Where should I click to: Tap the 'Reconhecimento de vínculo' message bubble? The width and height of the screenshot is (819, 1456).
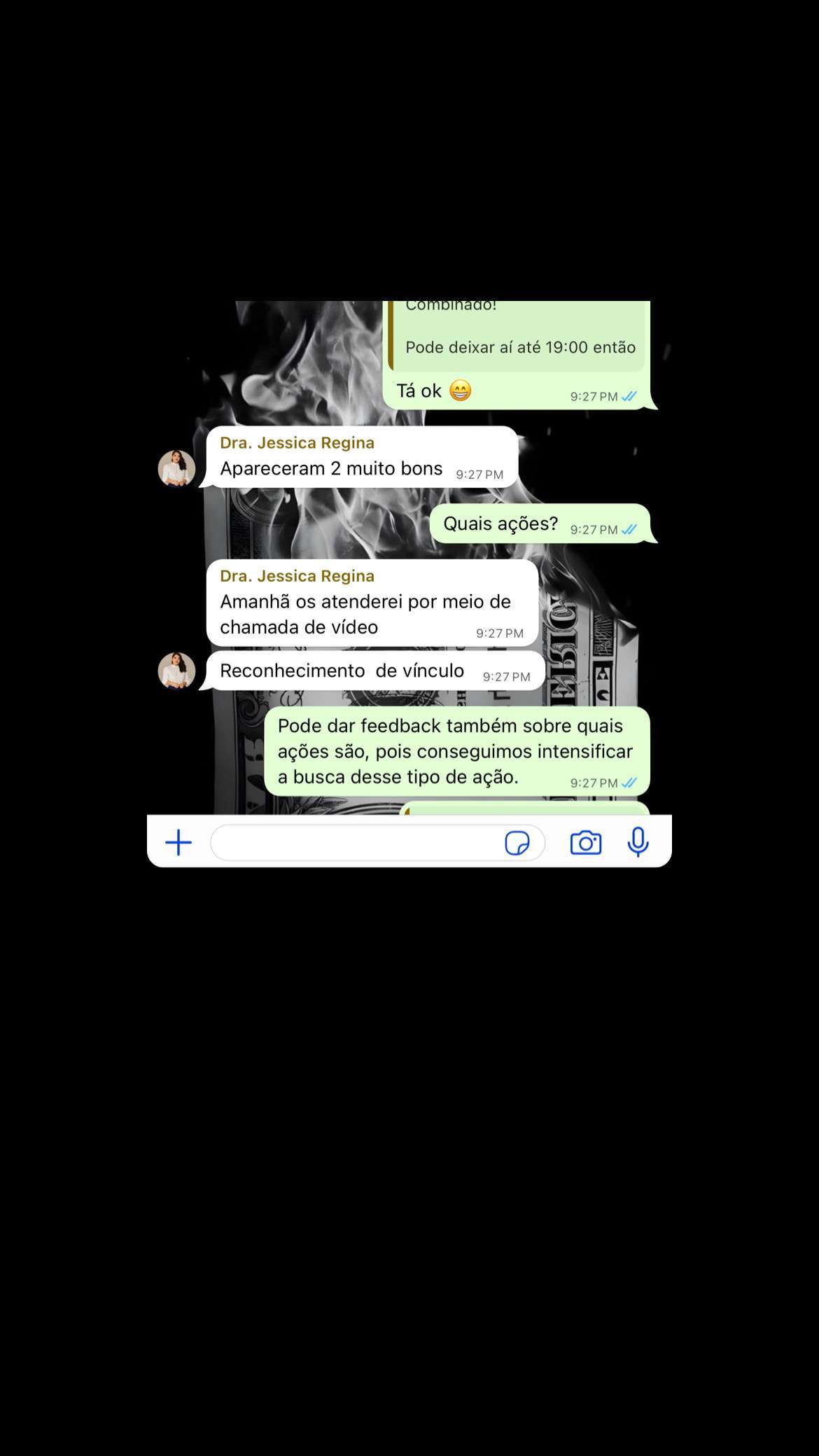(342, 671)
